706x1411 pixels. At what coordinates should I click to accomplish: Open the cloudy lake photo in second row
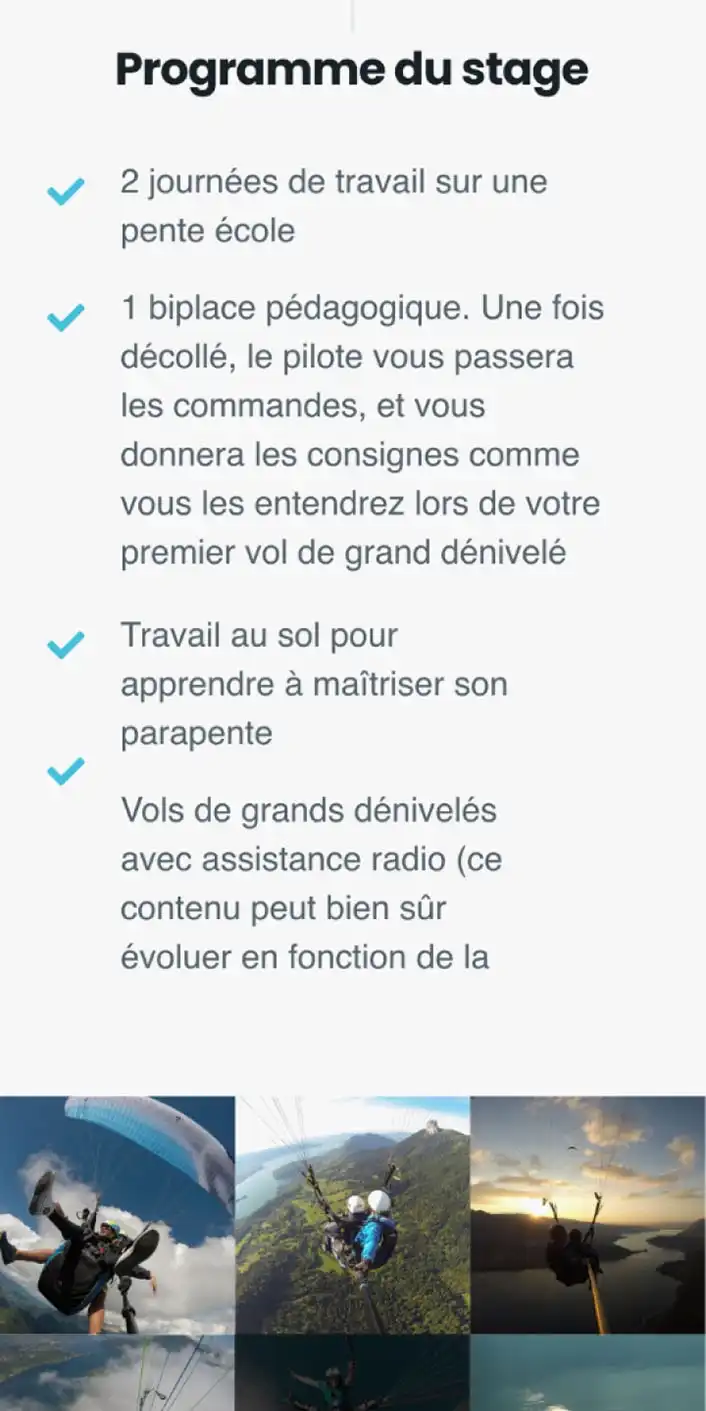117,1373
